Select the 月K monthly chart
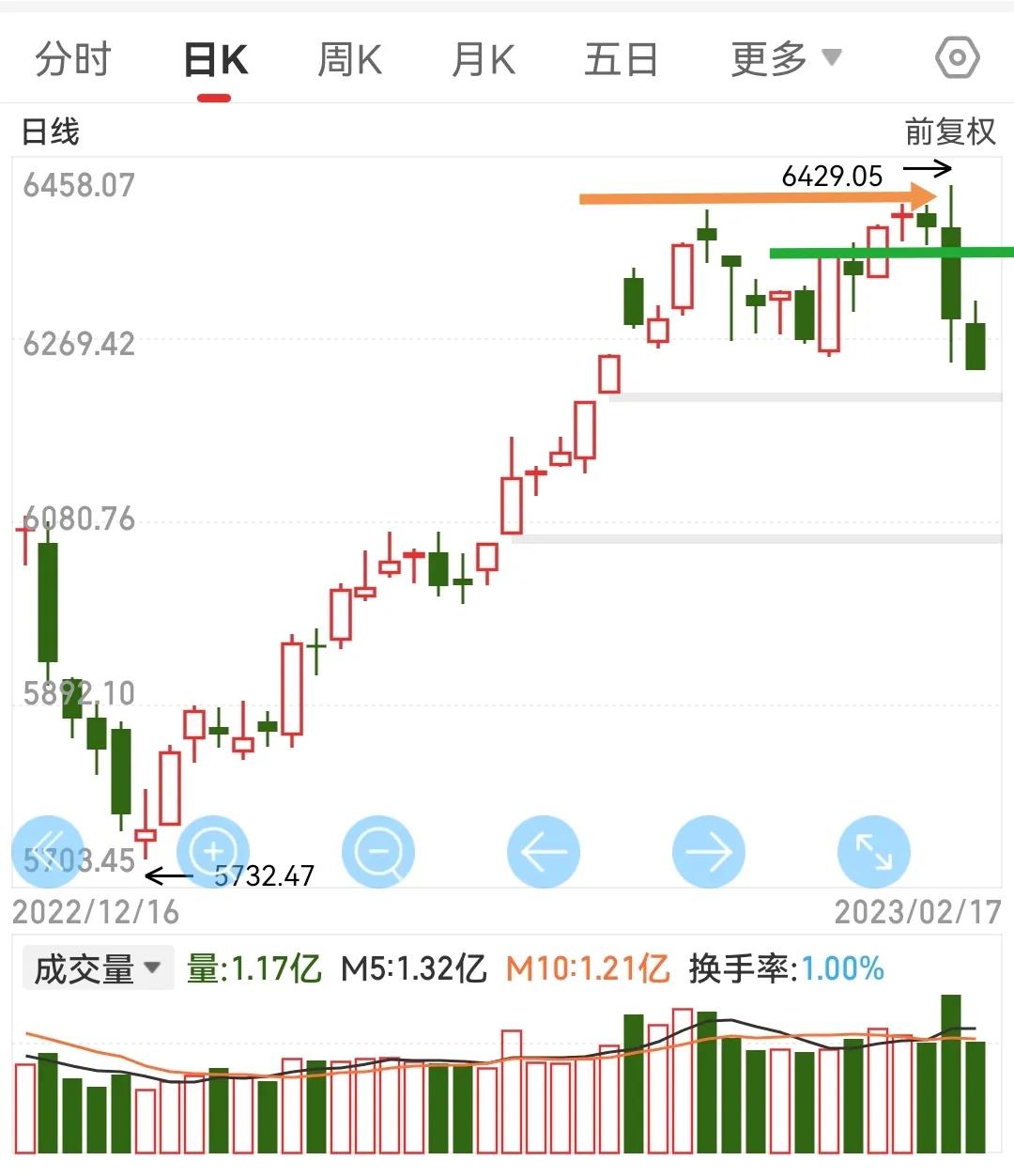1014x1176 pixels. (484, 57)
